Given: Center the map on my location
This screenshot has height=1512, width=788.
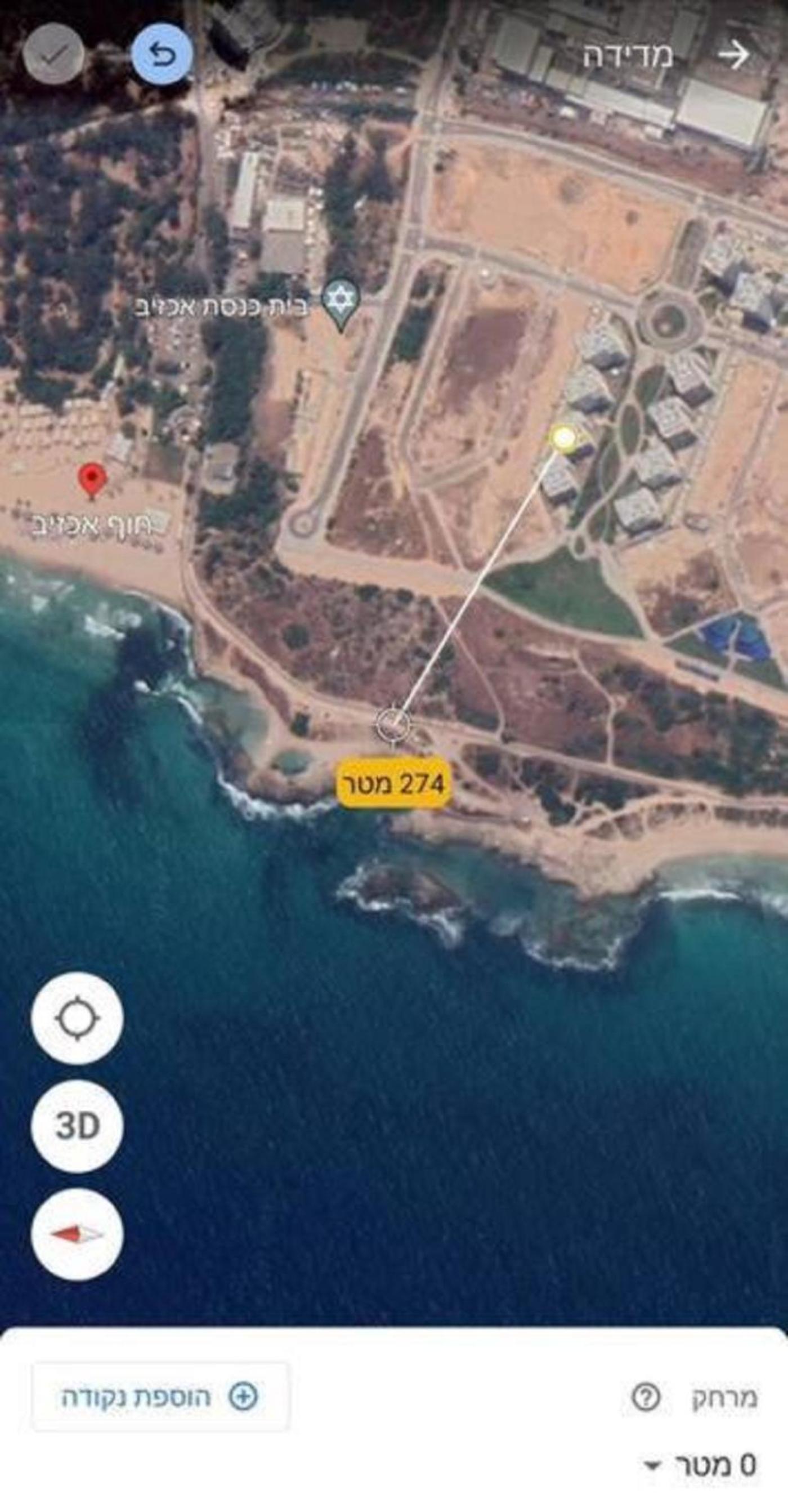Looking at the screenshot, I should coord(77,1018).
